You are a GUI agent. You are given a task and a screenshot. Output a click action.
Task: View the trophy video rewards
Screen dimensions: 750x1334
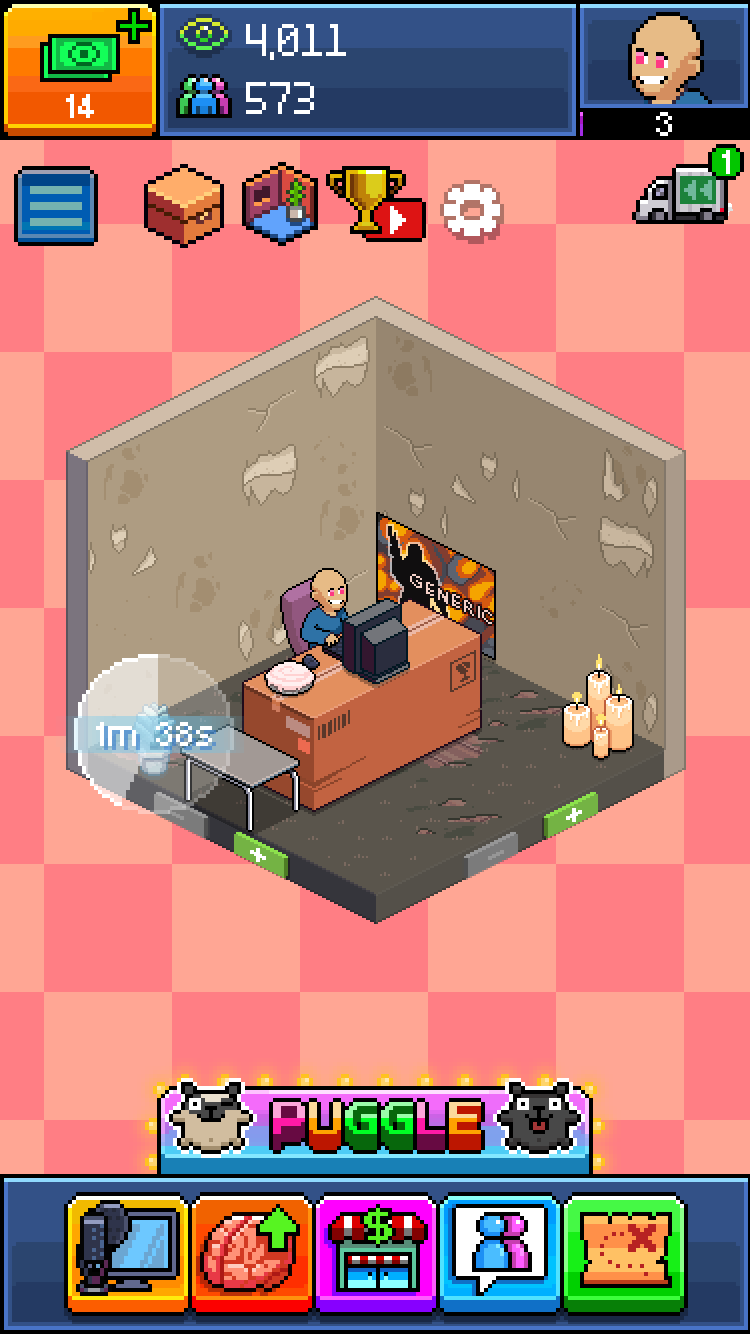pos(375,203)
